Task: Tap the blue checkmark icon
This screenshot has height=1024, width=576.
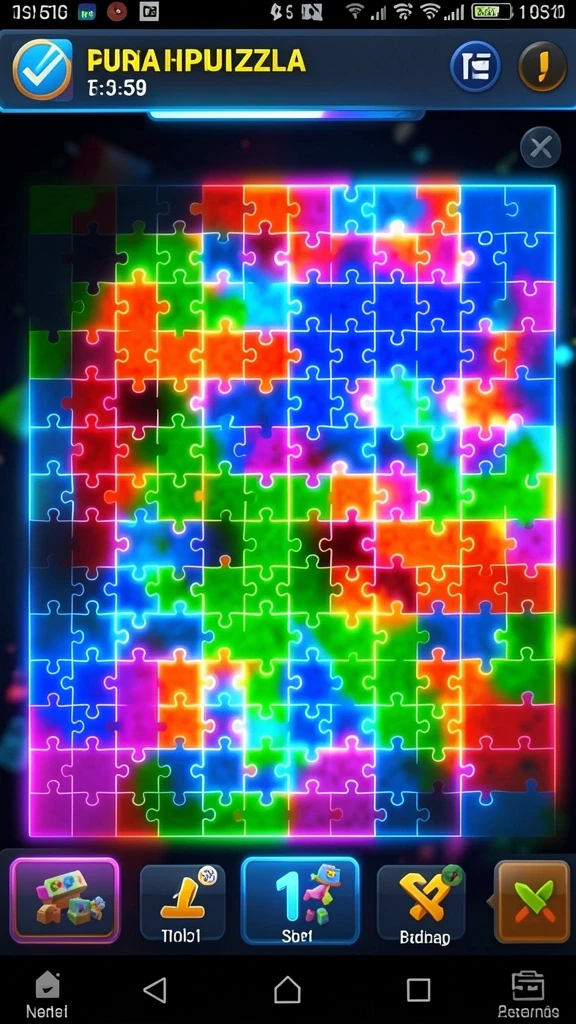Action: tap(42, 69)
